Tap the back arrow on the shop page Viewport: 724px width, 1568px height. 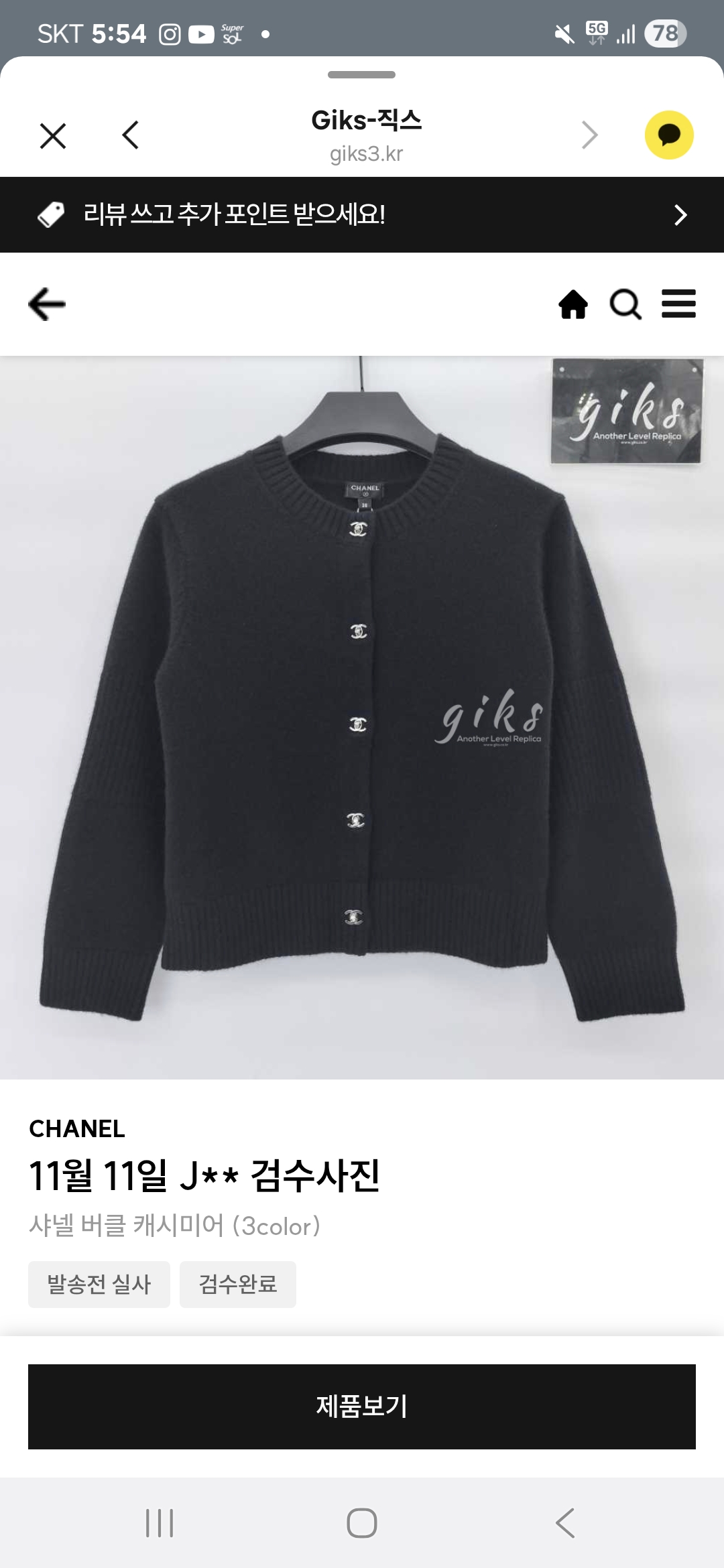pyautogui.click(x=47, y=304)
